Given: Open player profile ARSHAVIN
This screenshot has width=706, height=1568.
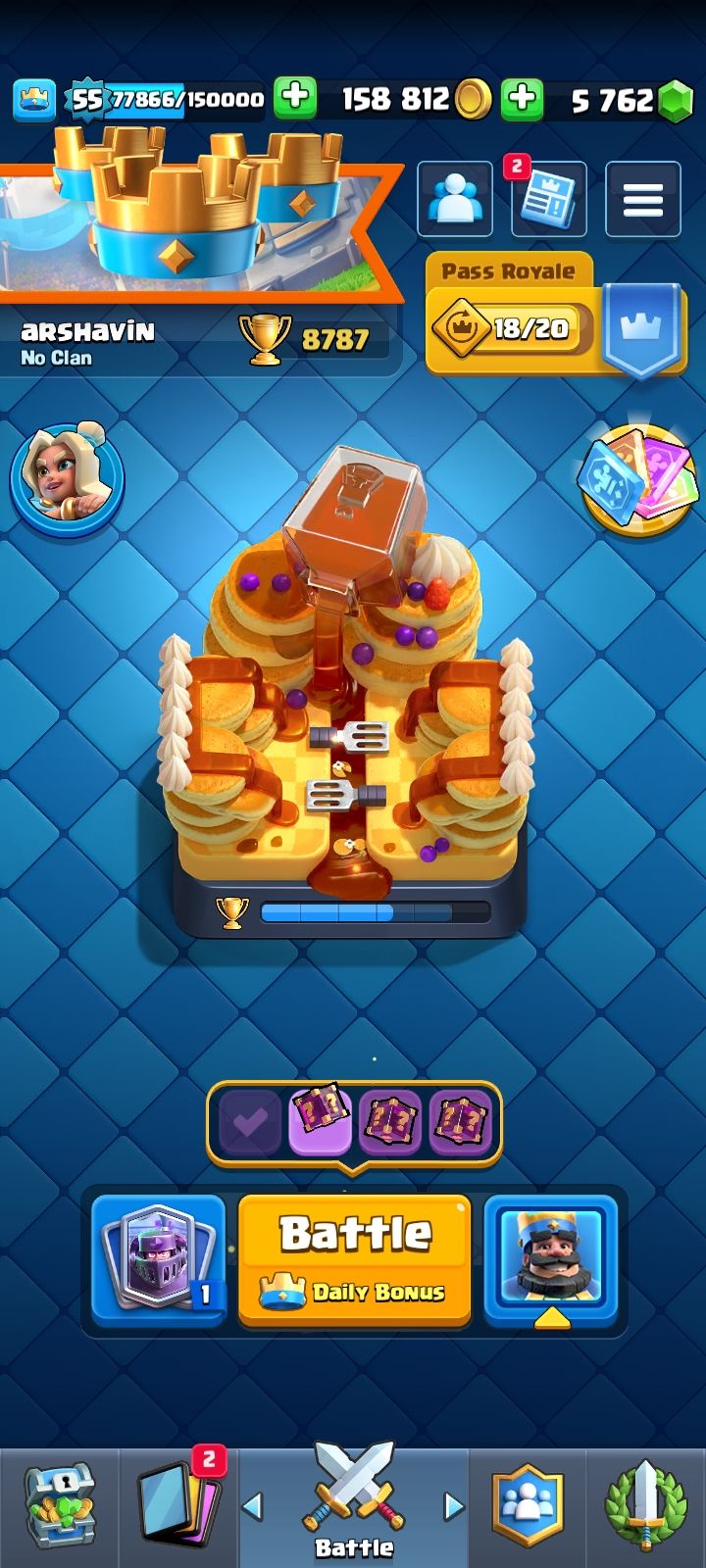Looking at the screenshot, I should coord(88,341).
